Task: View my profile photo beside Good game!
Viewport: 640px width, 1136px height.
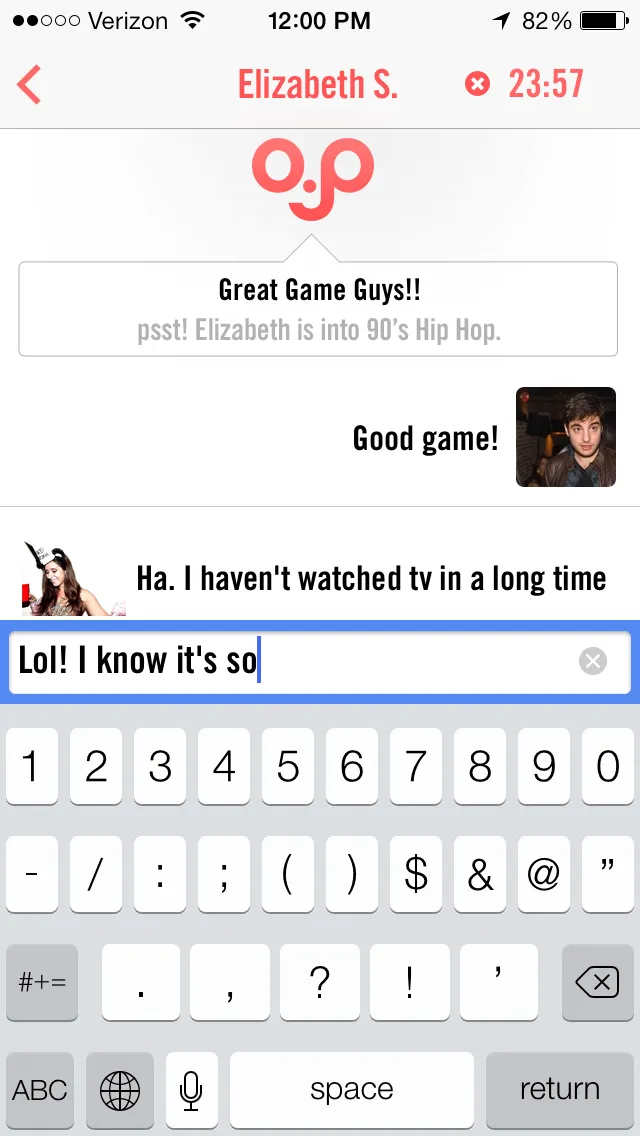Action: coord(565,437)
